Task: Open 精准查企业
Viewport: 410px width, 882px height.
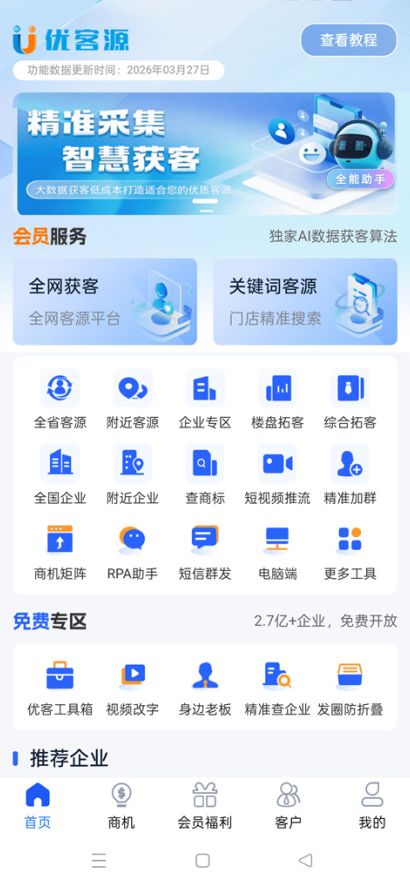Action: tap(277, 688)
